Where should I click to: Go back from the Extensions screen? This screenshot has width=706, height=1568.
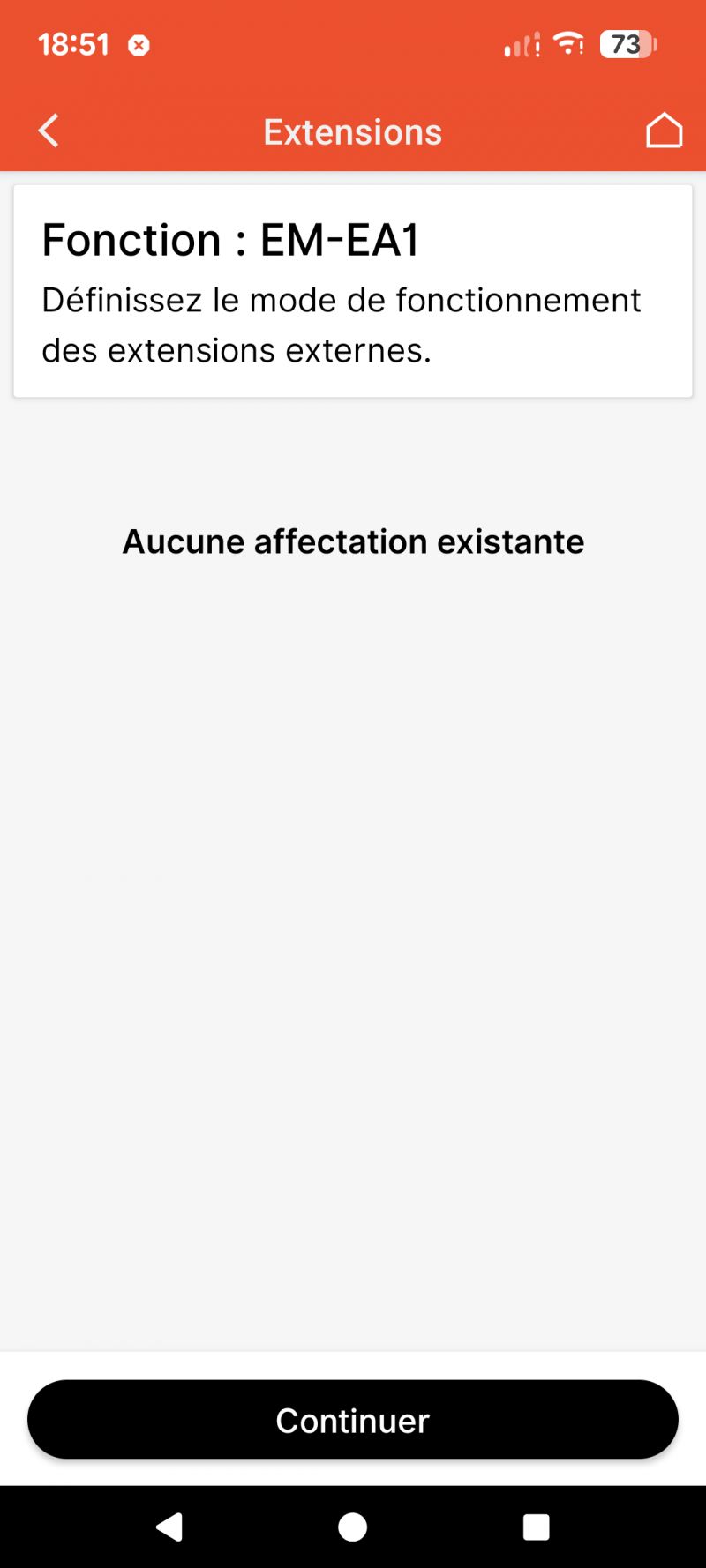[49, 131]
